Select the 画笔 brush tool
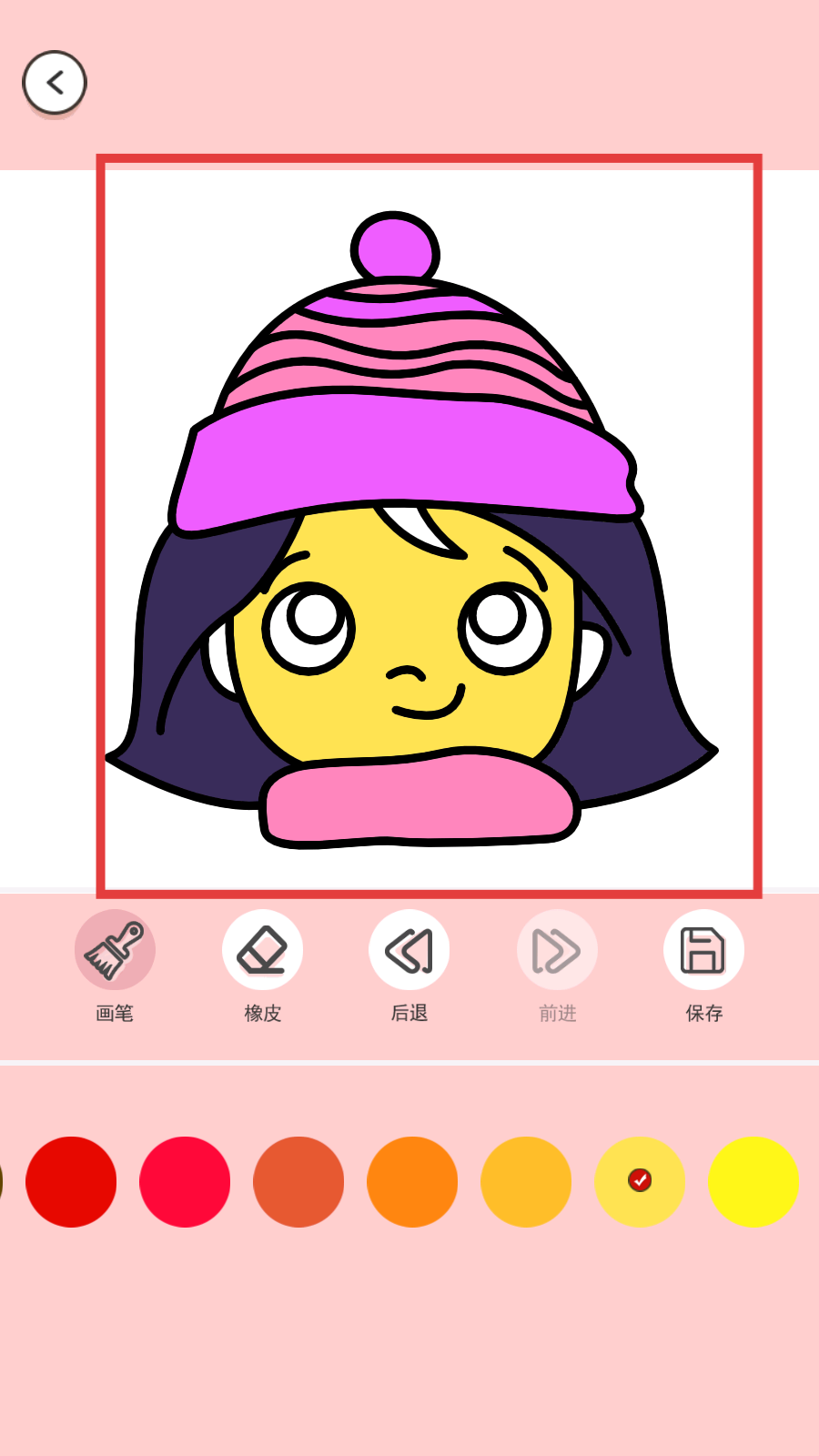819x1456 pixels. 115,950
